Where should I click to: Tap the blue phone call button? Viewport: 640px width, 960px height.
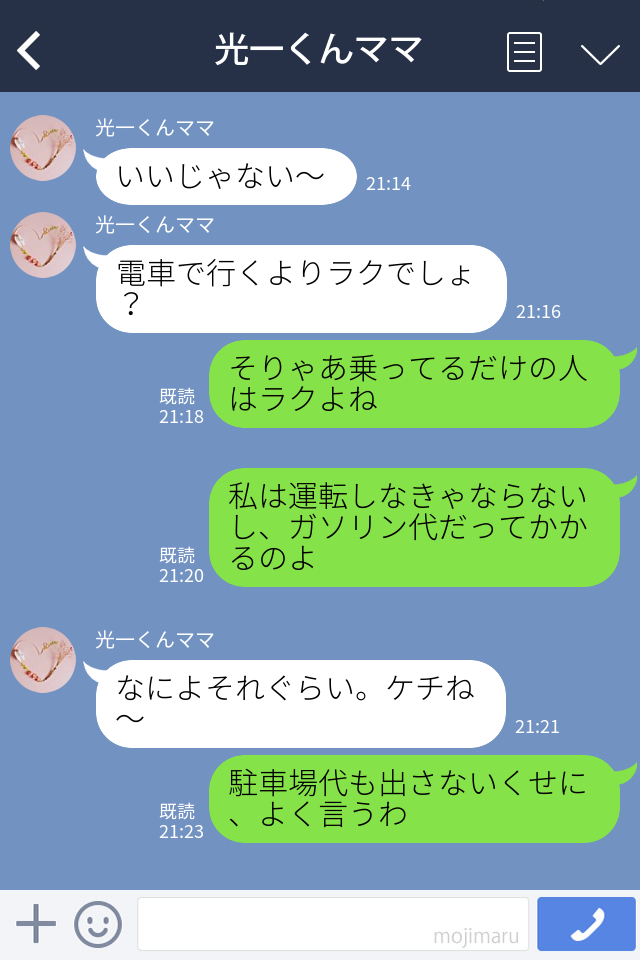[586, 924]
